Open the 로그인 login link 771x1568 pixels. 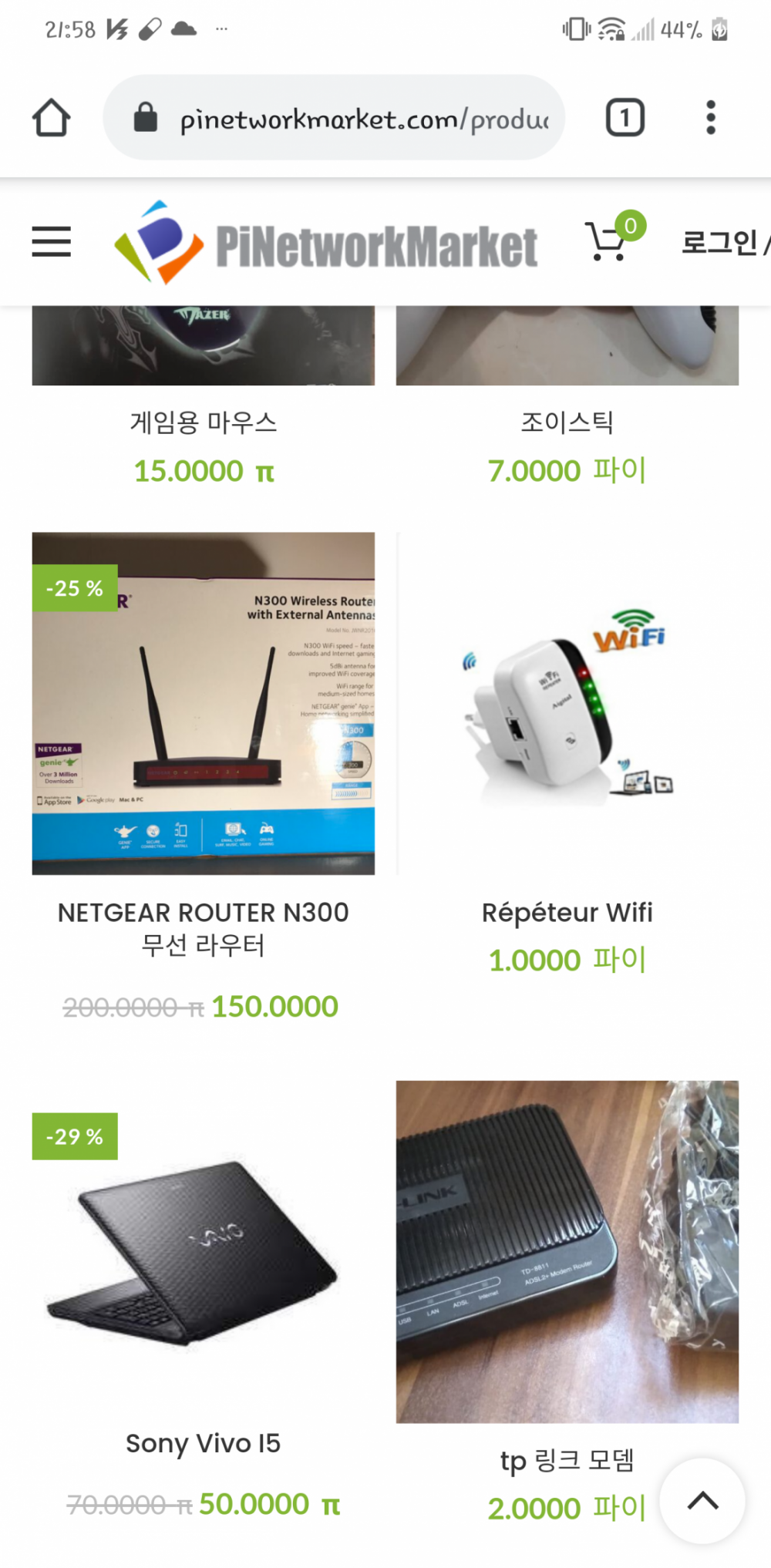tap(721, 242)
